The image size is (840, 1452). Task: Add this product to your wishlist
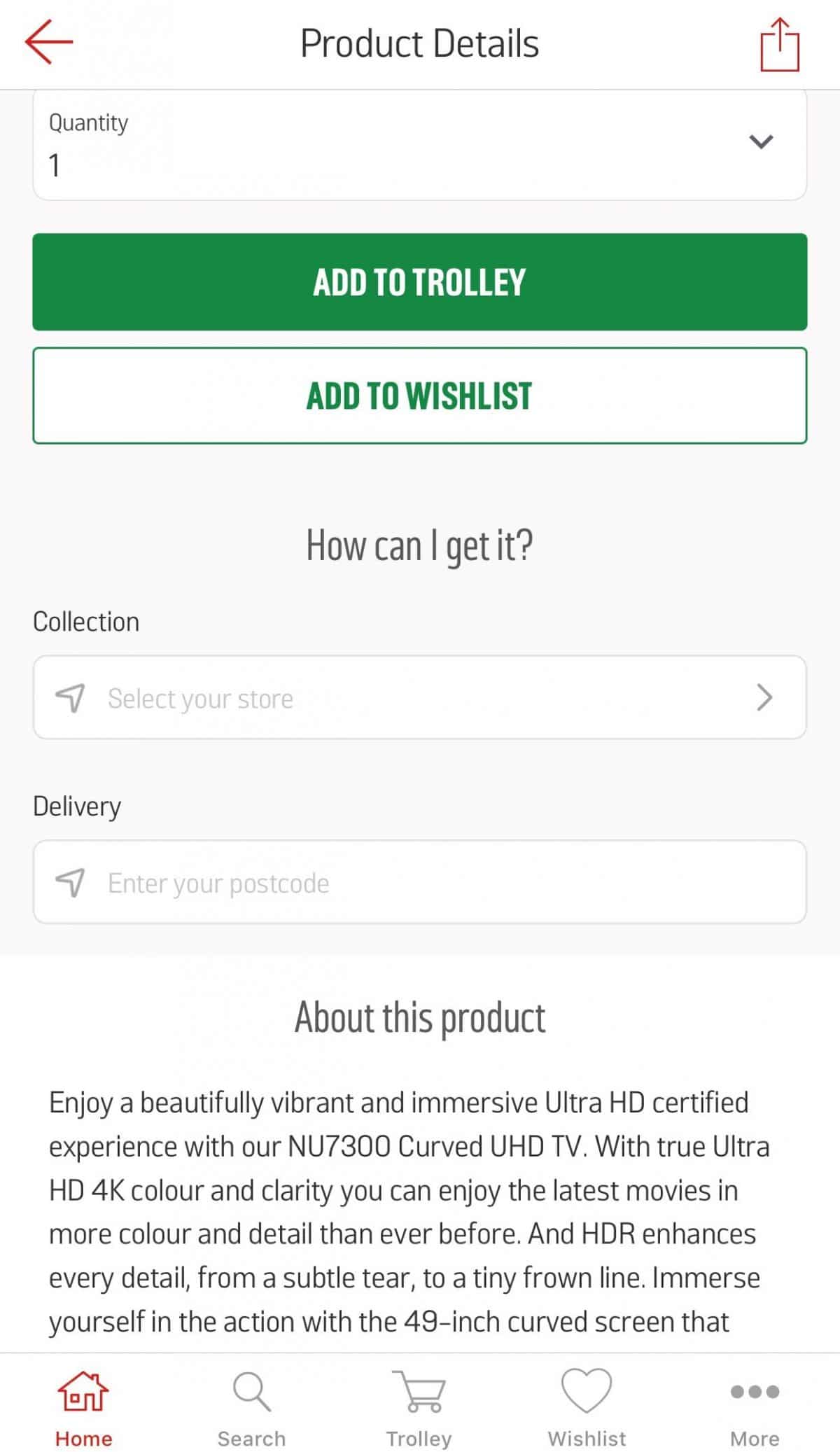pyautogui.click(x=419, y=395)
